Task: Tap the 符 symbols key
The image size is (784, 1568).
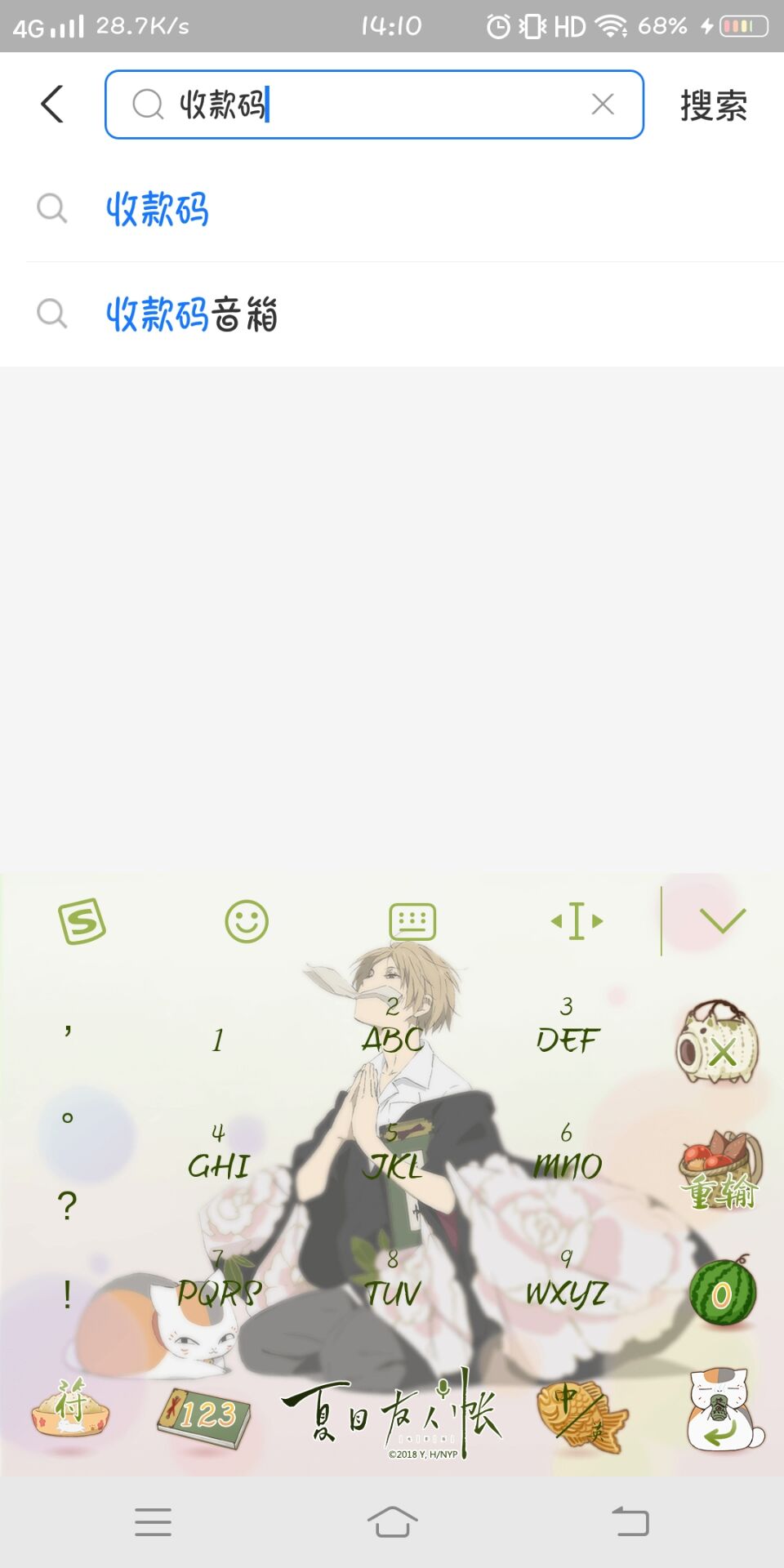Action: click(x=71, y=1406)
